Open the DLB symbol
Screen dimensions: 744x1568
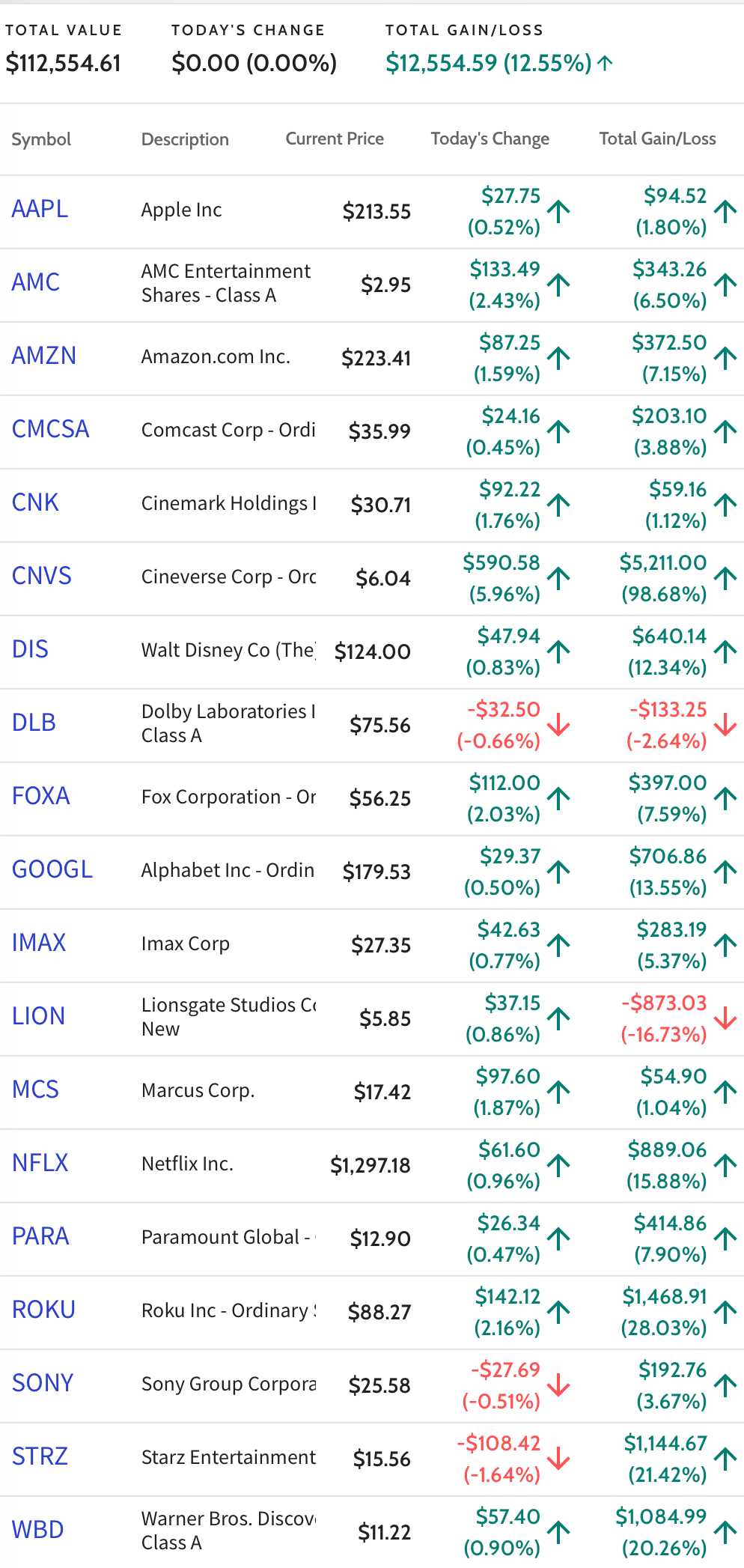pyautogui.click(x=34, y=723)
